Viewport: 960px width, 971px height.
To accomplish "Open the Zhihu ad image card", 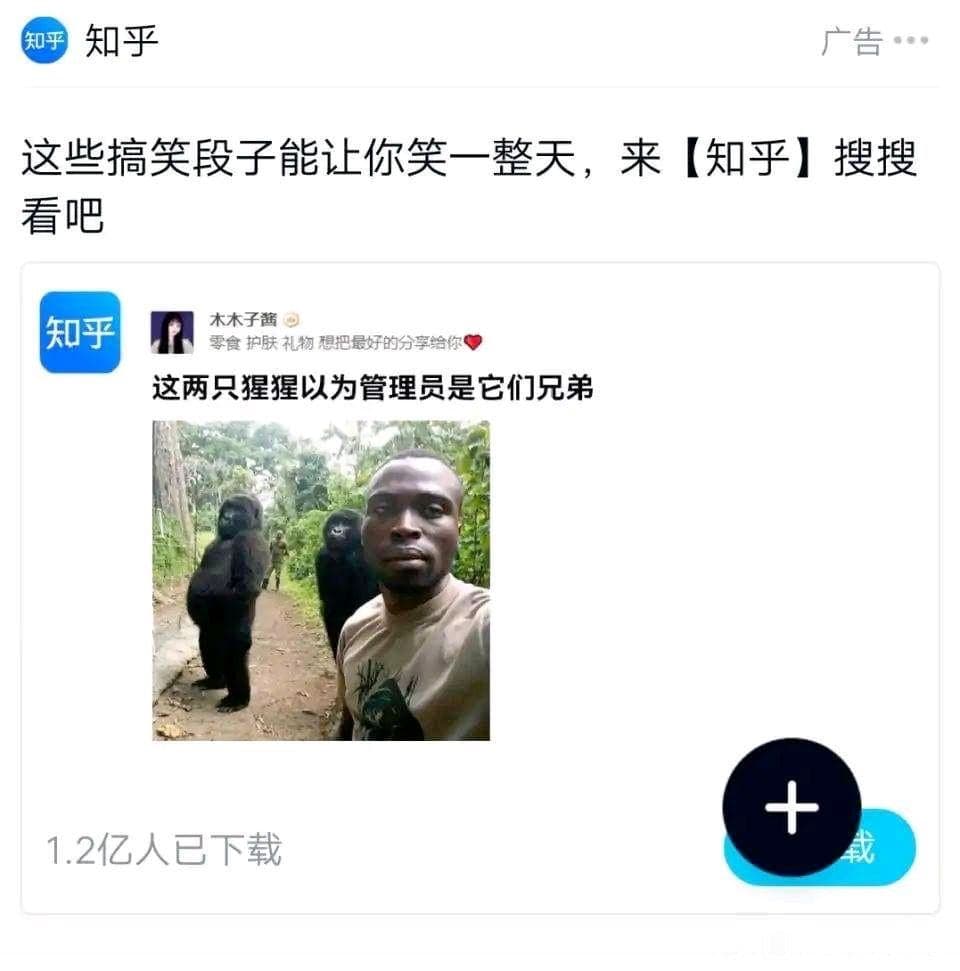I will (x=480, y=560).
